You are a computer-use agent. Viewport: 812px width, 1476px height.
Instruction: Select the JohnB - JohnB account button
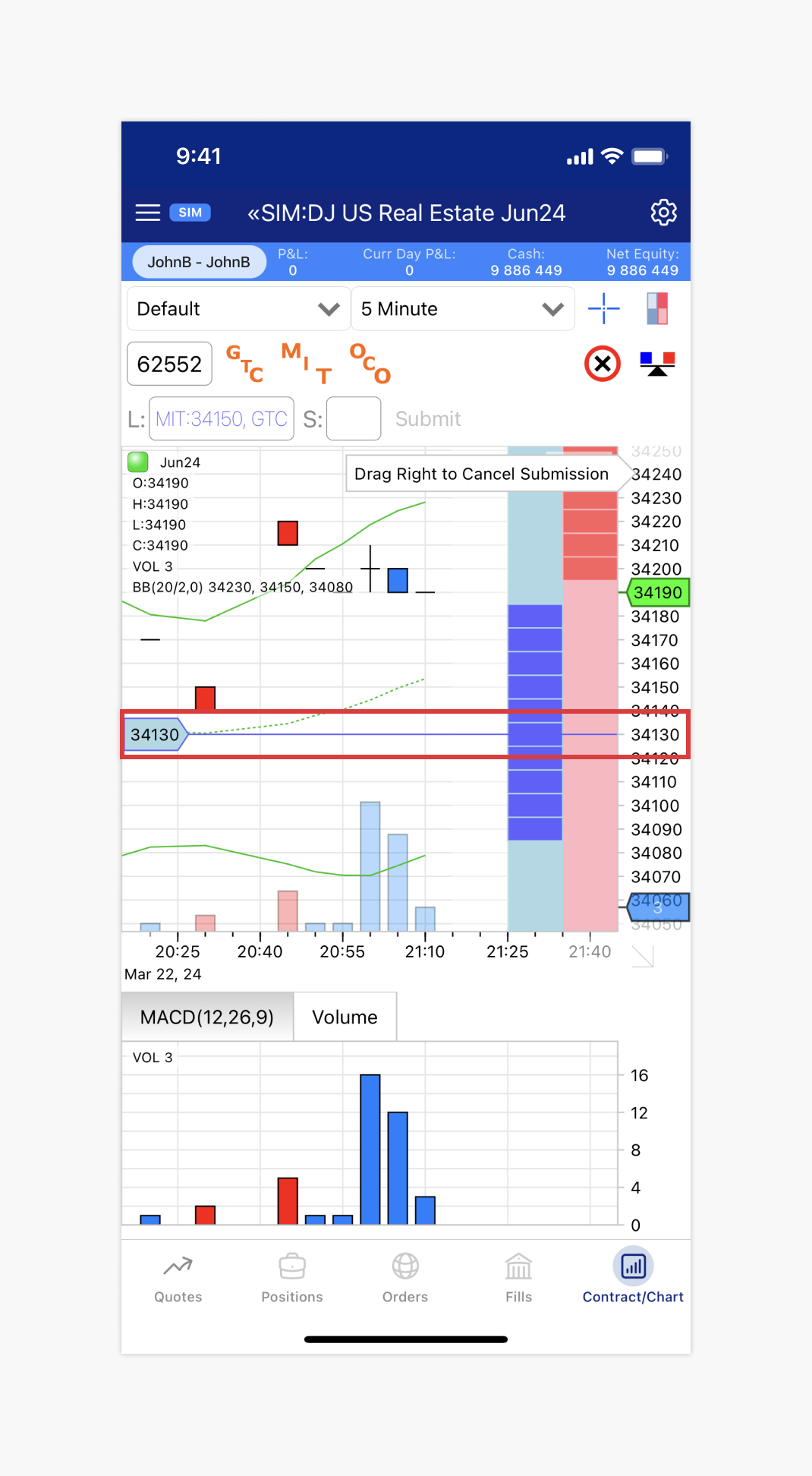point(199,261)
